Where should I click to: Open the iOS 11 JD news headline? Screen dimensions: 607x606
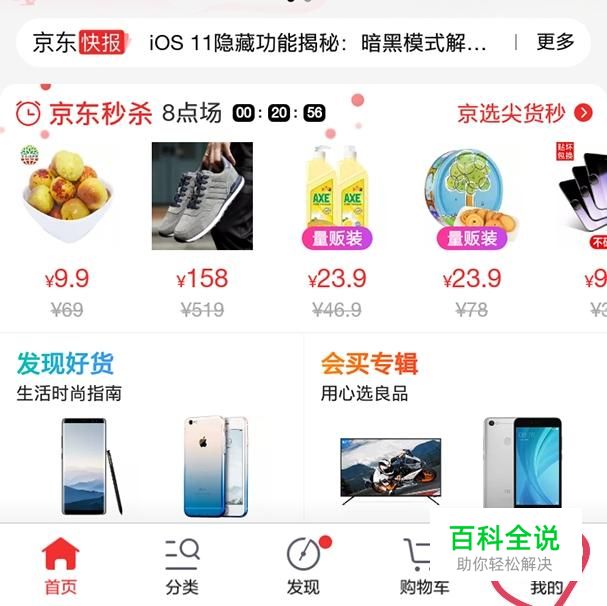click(x=318, y=43)
